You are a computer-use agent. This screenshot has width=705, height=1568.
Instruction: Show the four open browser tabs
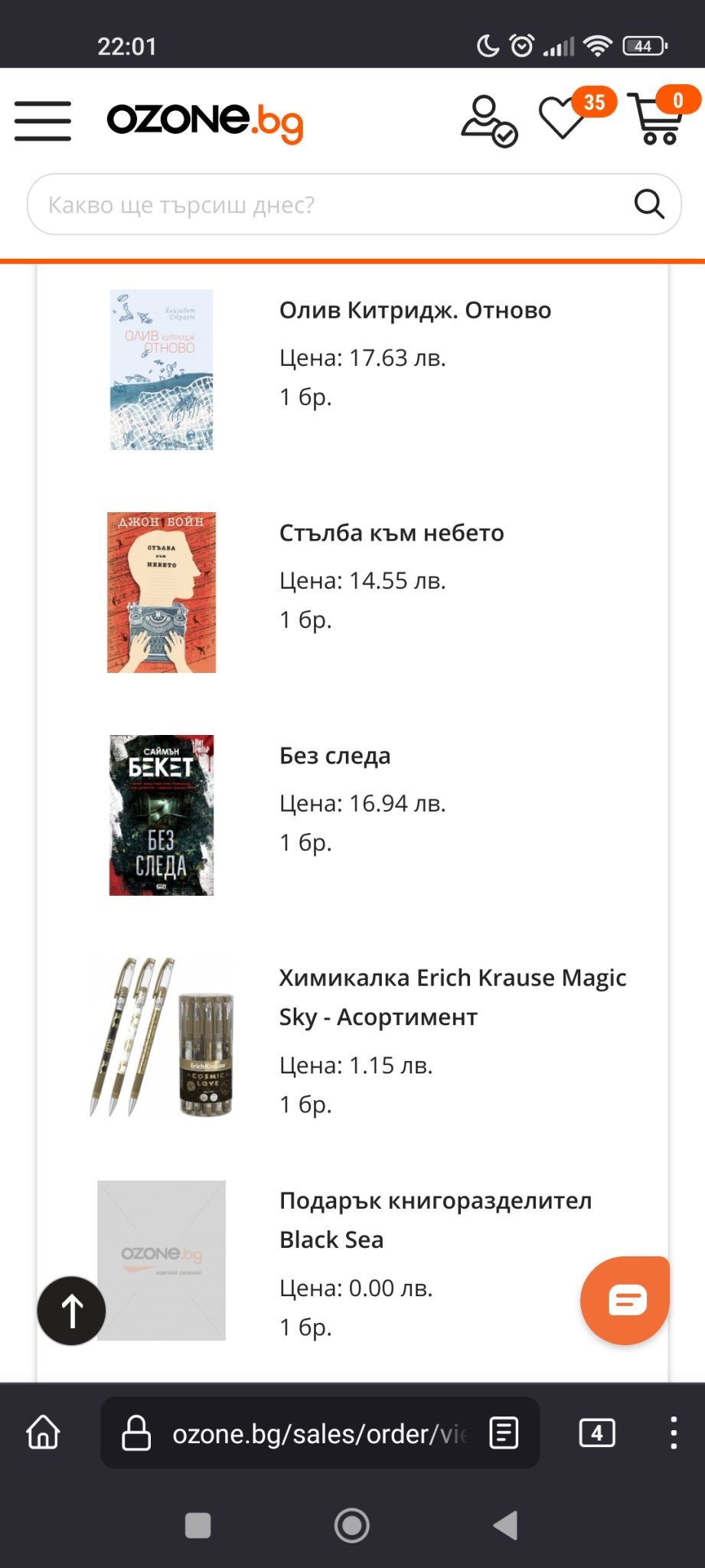(597, 1433)
